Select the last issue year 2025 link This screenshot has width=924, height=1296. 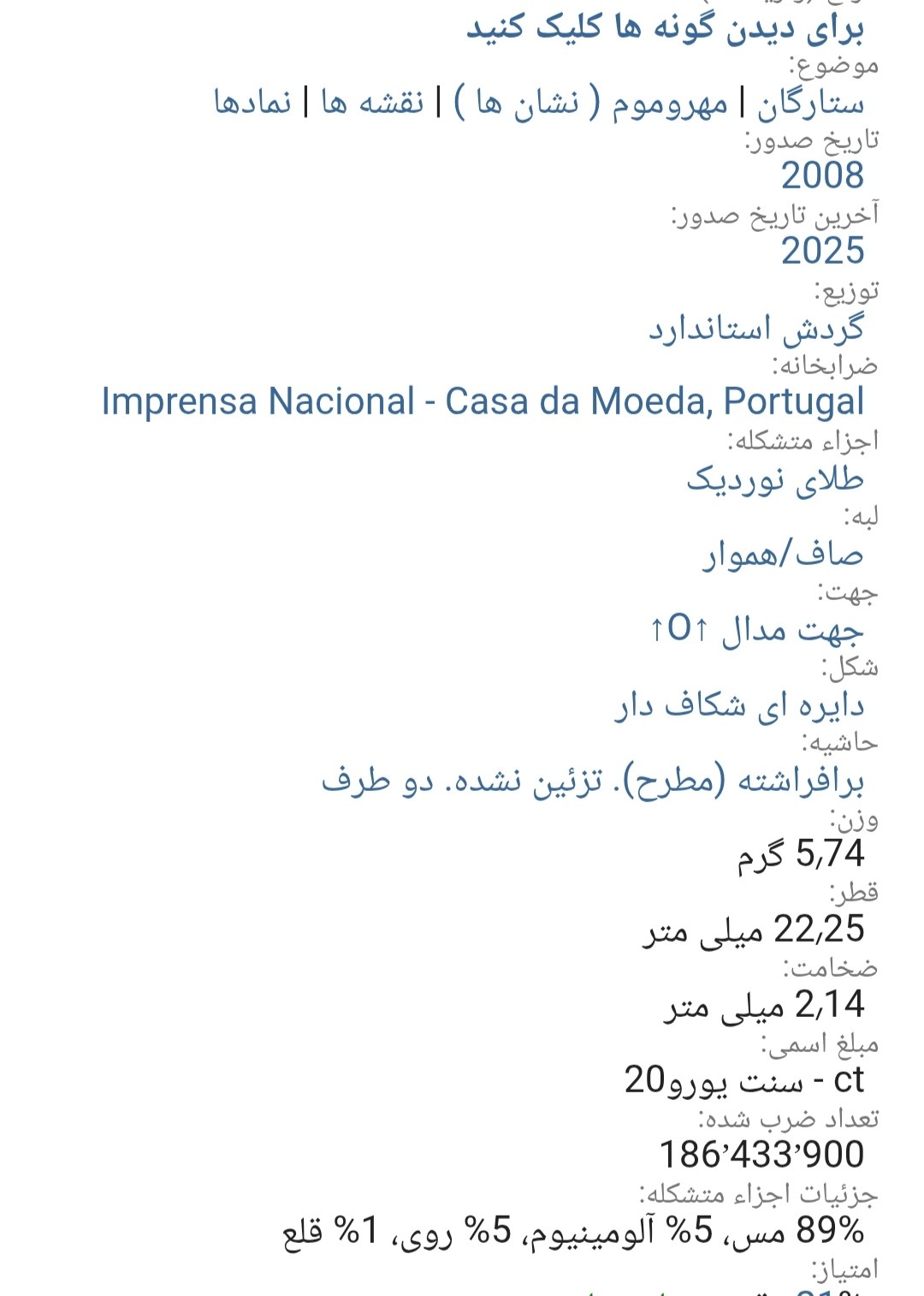(822, 251)
